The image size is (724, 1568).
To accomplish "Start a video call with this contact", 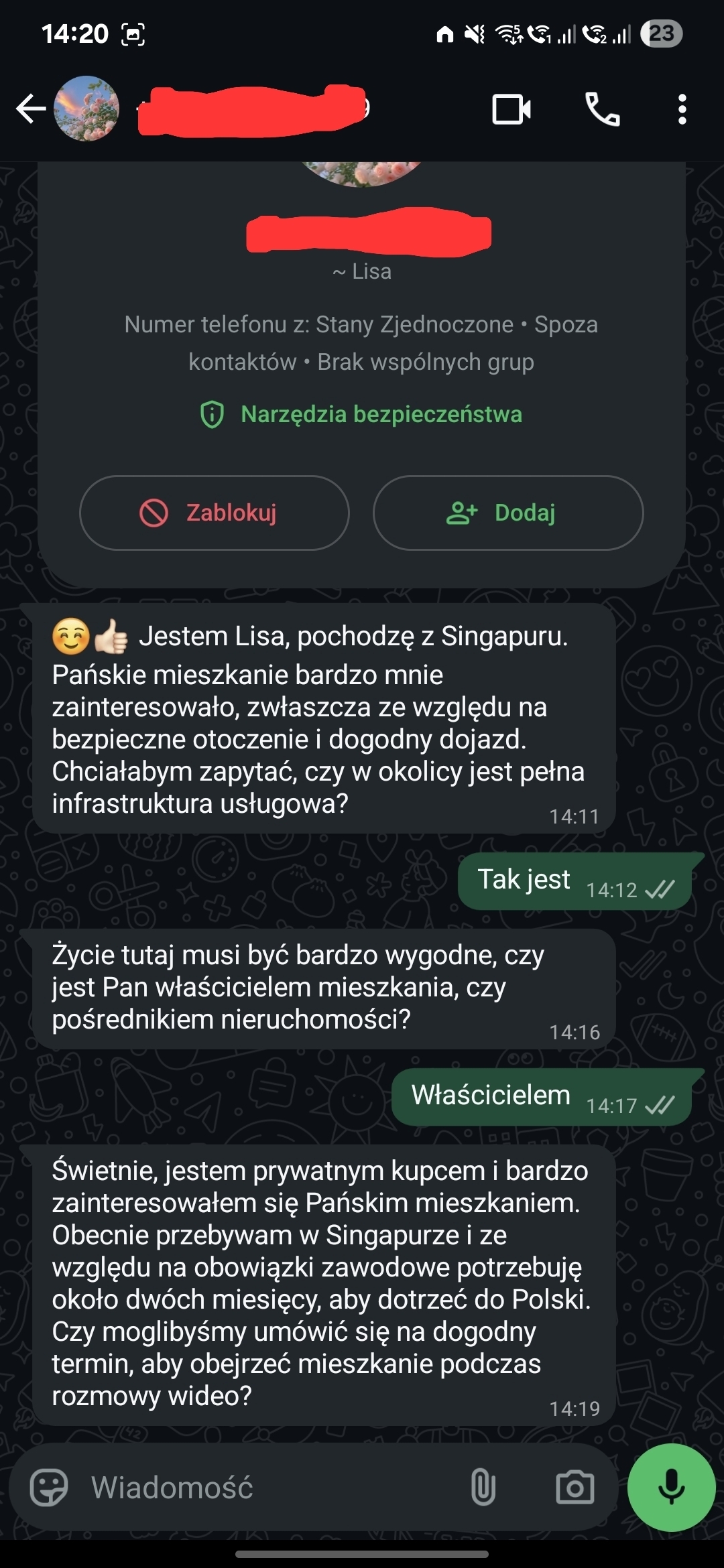I will click(511, 109).
